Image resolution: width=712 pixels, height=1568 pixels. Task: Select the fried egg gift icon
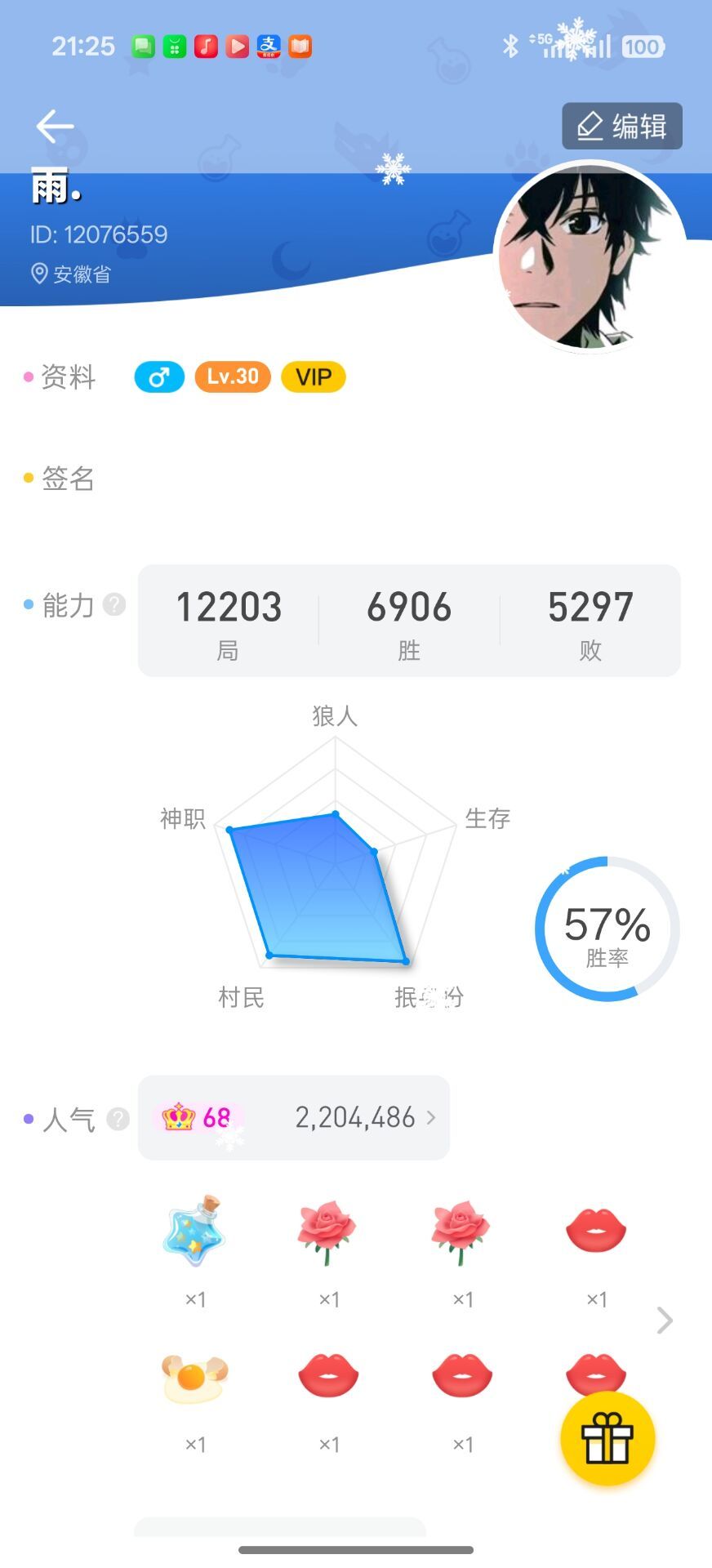point(194,1377)
